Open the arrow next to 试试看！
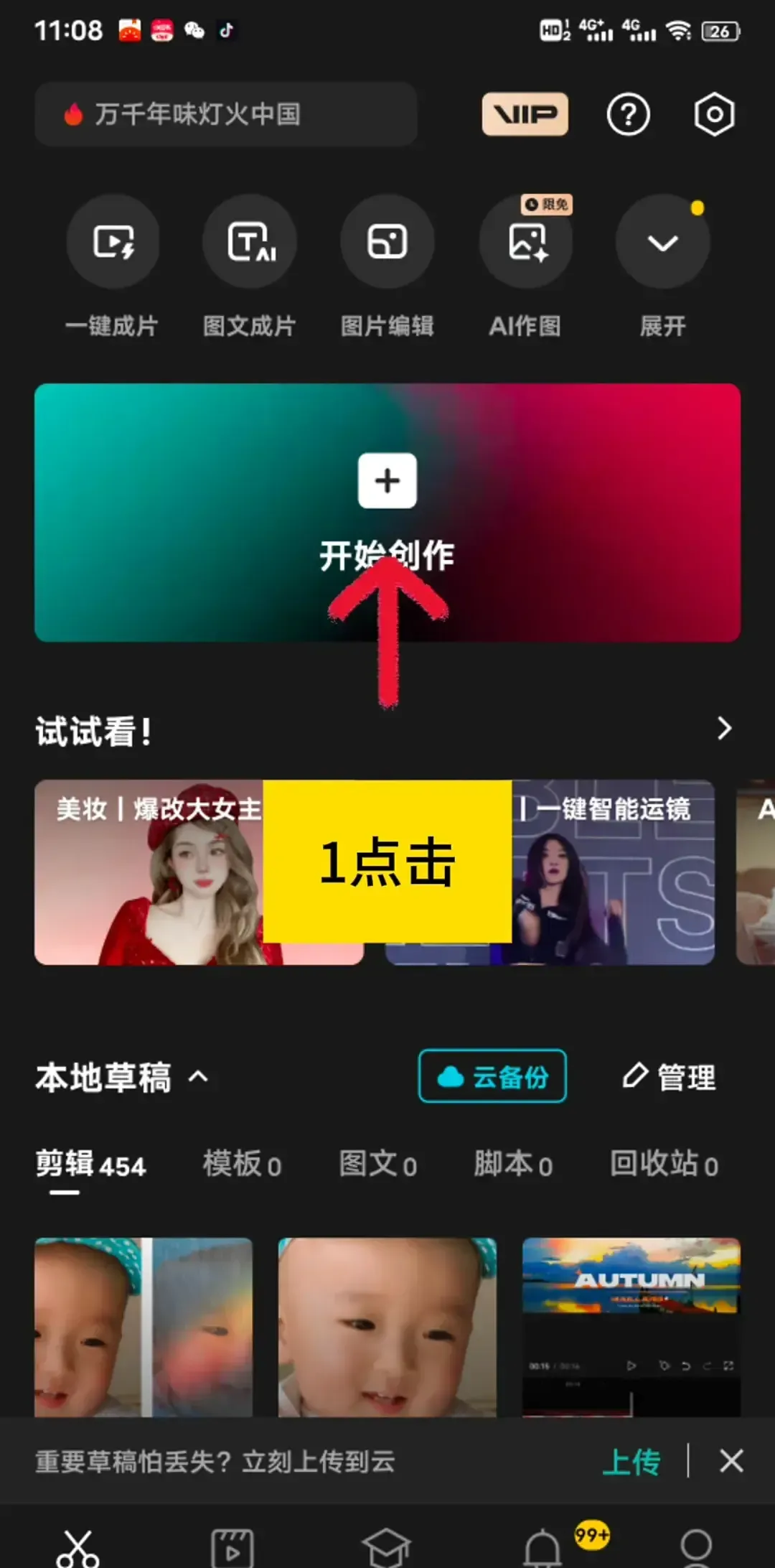Image resolution: width=775 pixels, height=1568 pixels. tap(724, 729)
